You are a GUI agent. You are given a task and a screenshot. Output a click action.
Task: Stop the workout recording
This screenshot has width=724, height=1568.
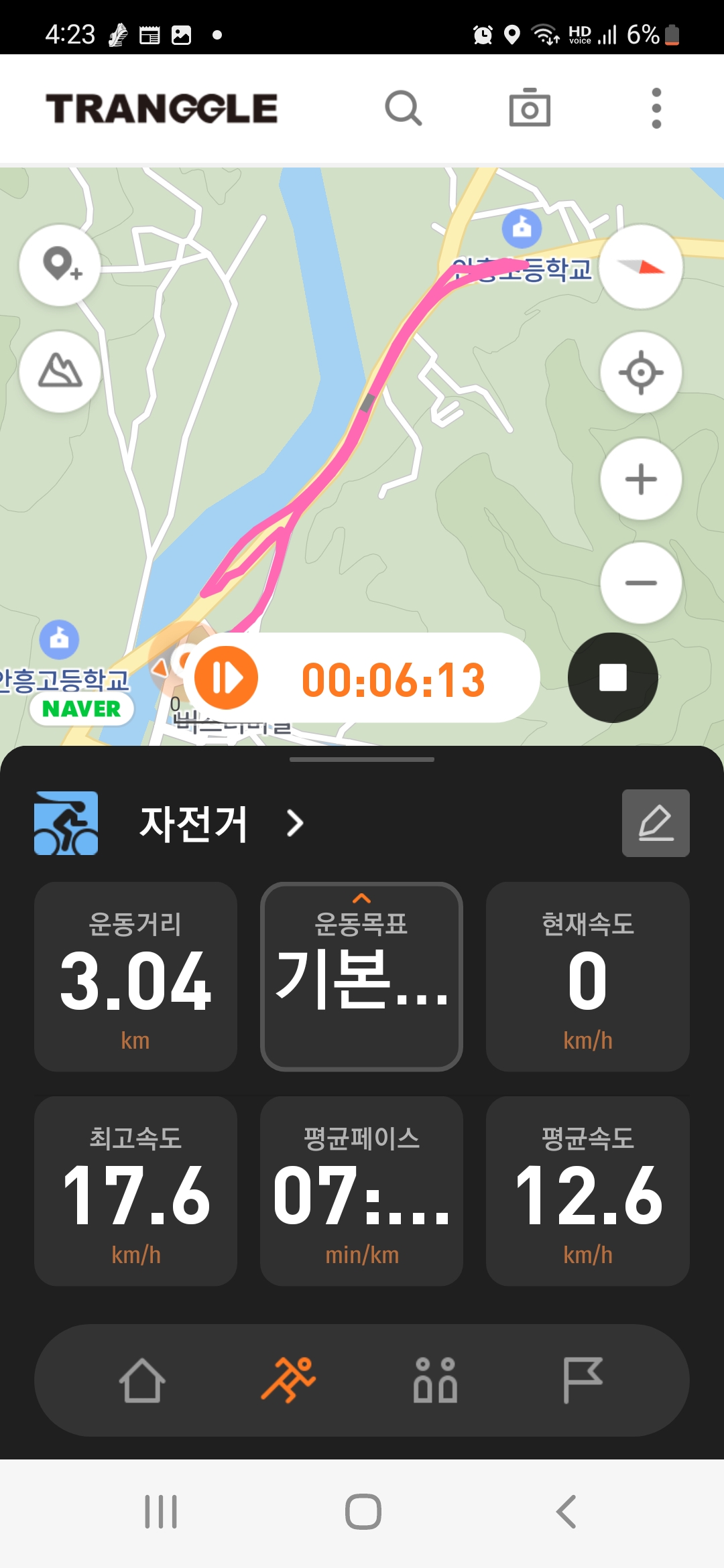pos(613,677)
